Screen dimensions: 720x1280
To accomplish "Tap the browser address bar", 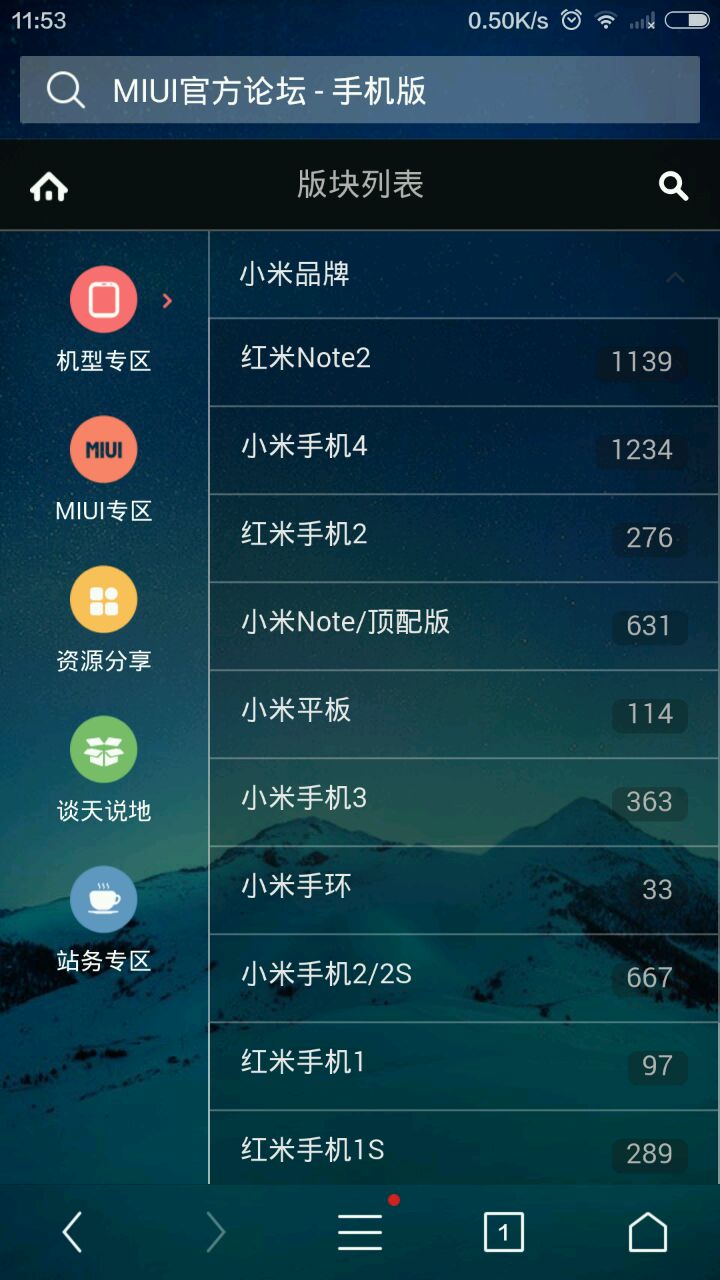I will [x=360, y=90].
